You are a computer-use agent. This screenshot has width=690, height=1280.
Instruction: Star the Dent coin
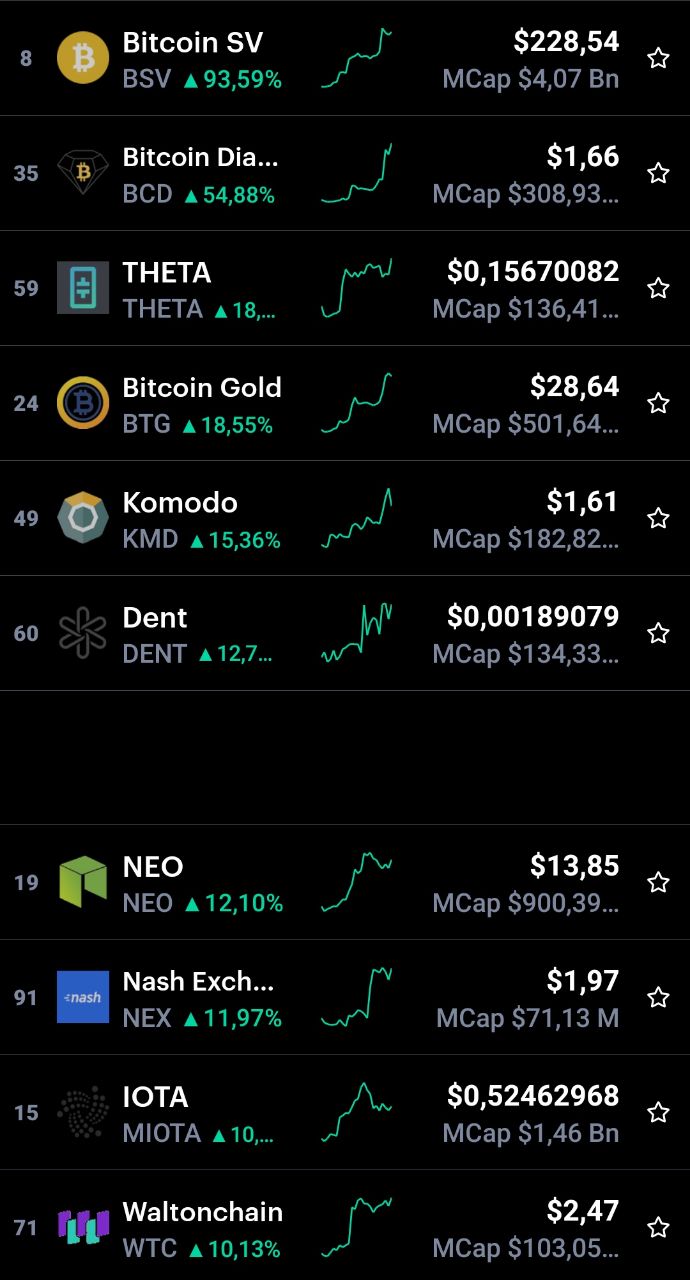point(658,633)
